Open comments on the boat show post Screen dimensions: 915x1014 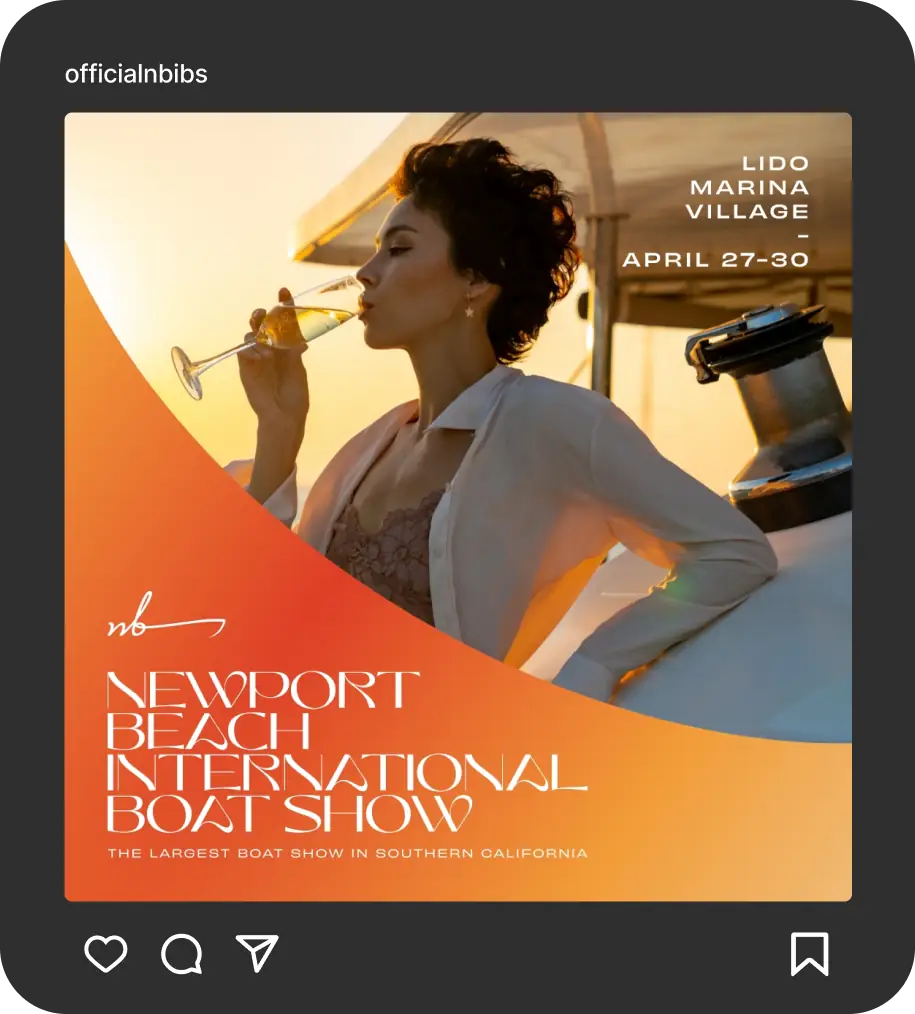coord(182,954)
